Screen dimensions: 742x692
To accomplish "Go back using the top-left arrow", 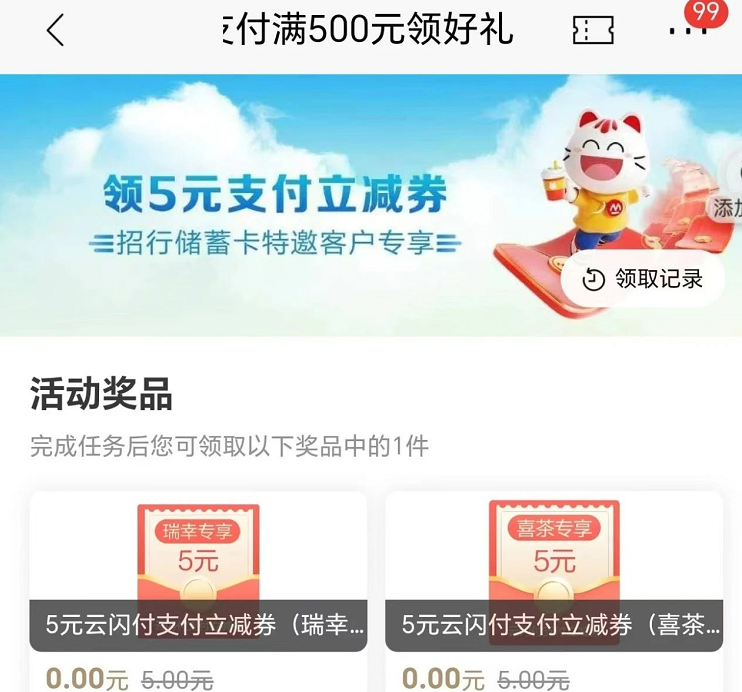I will (x=56, y=31).
